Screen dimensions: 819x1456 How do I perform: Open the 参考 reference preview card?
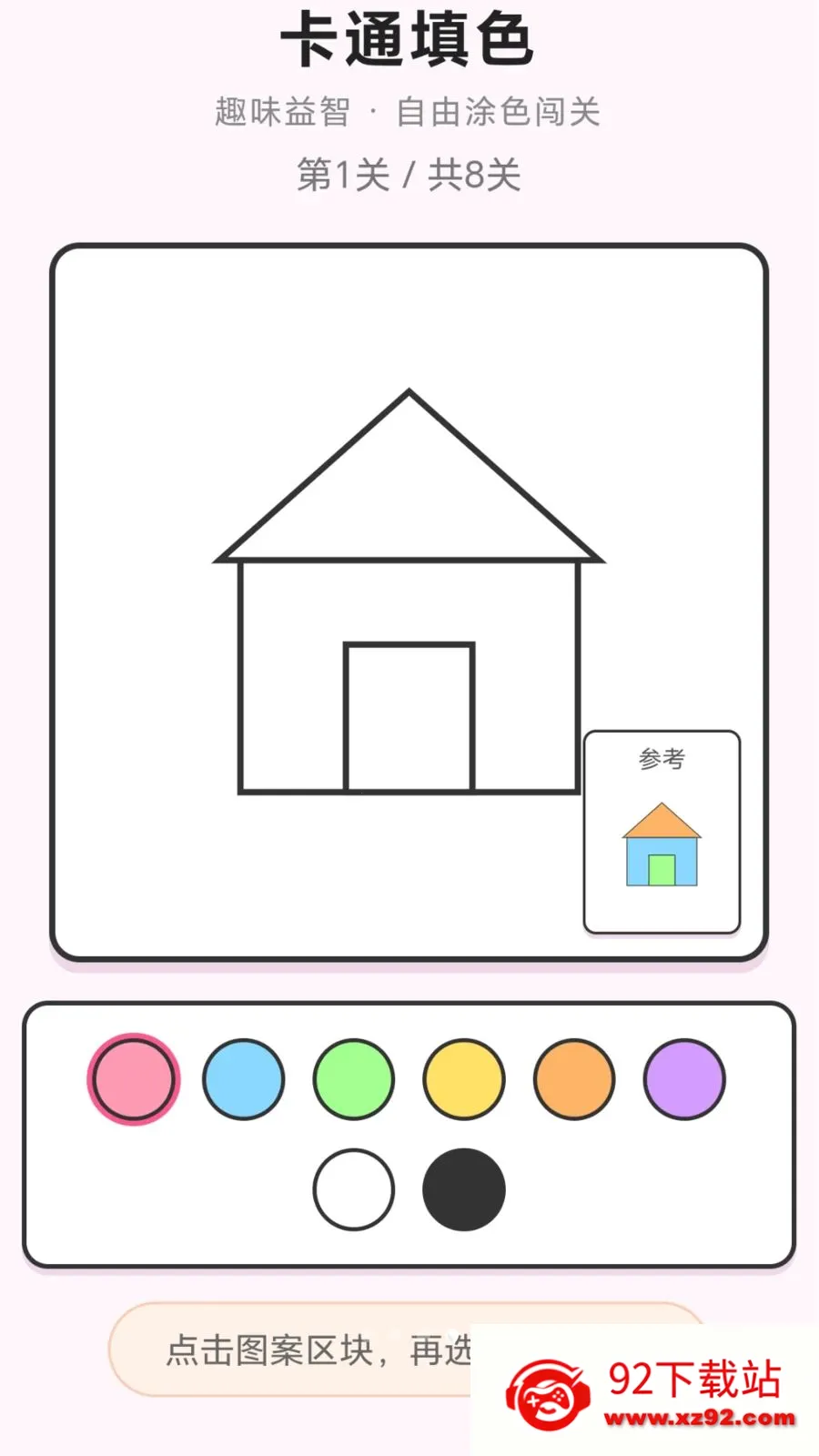662,832
